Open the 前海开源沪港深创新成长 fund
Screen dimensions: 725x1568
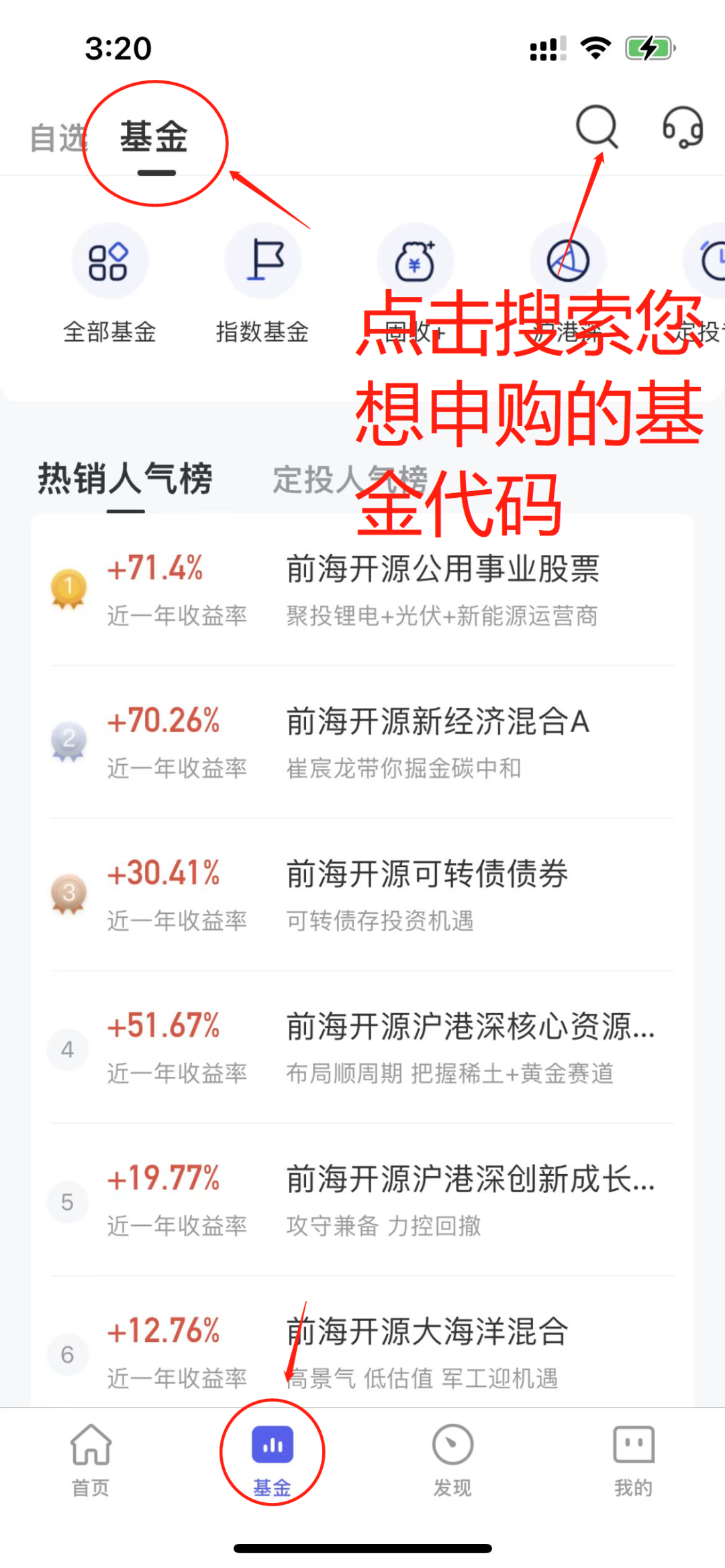click(x=362, y=1200)
